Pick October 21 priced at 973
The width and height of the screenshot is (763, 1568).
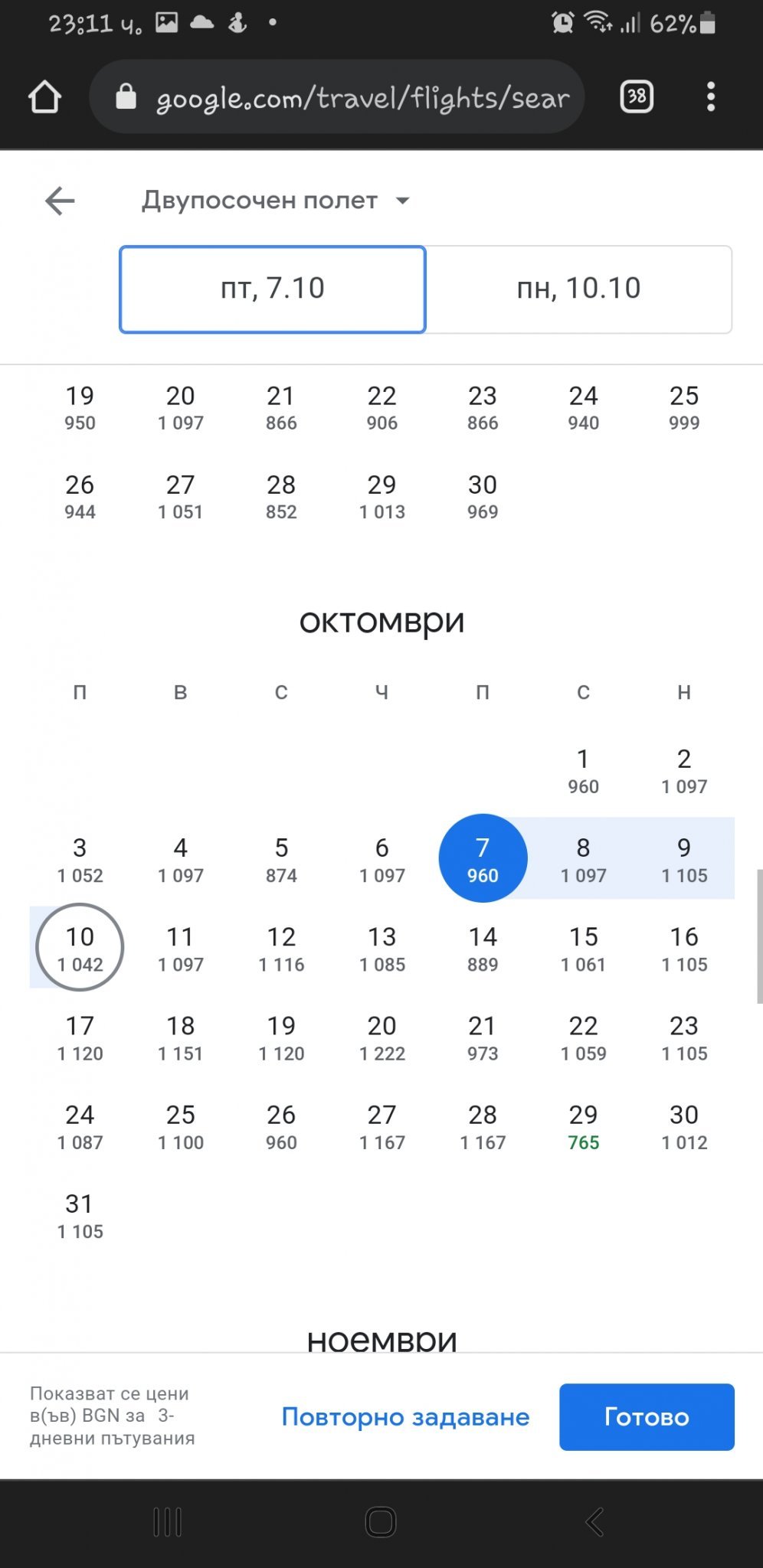pyautogui.click(x=483, y=1038)
